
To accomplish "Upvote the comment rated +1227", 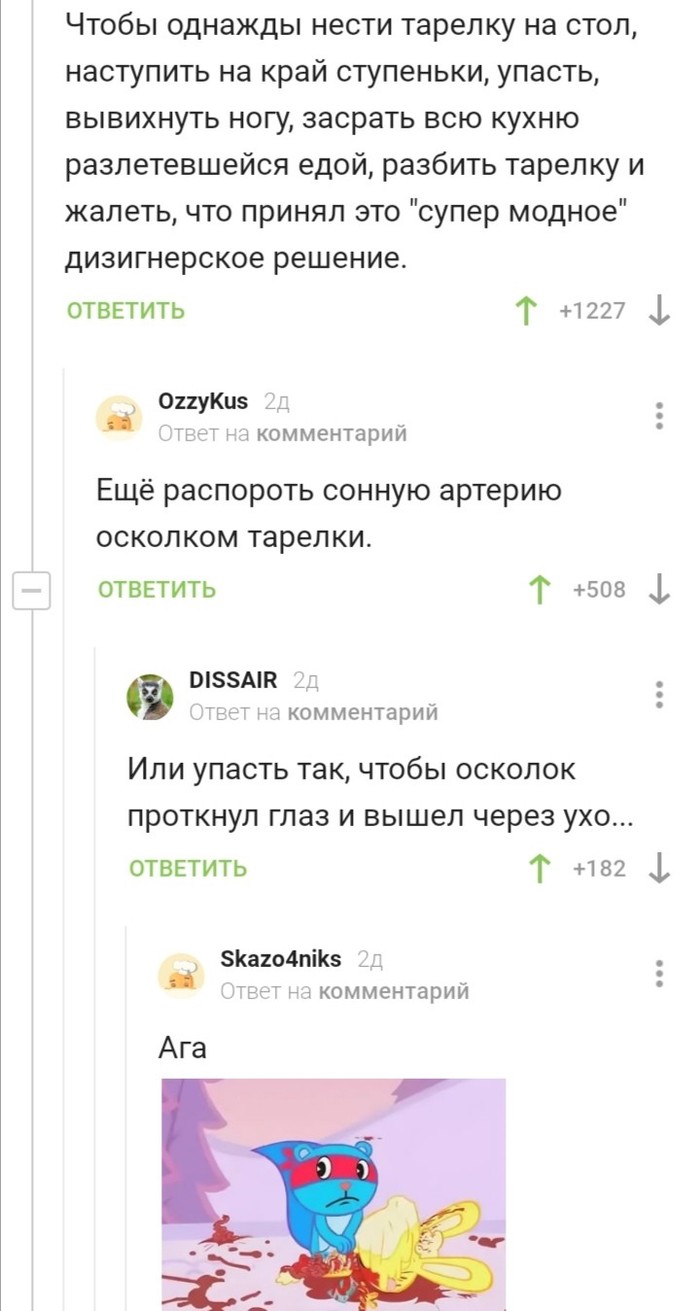I will [x=524, y=311].
